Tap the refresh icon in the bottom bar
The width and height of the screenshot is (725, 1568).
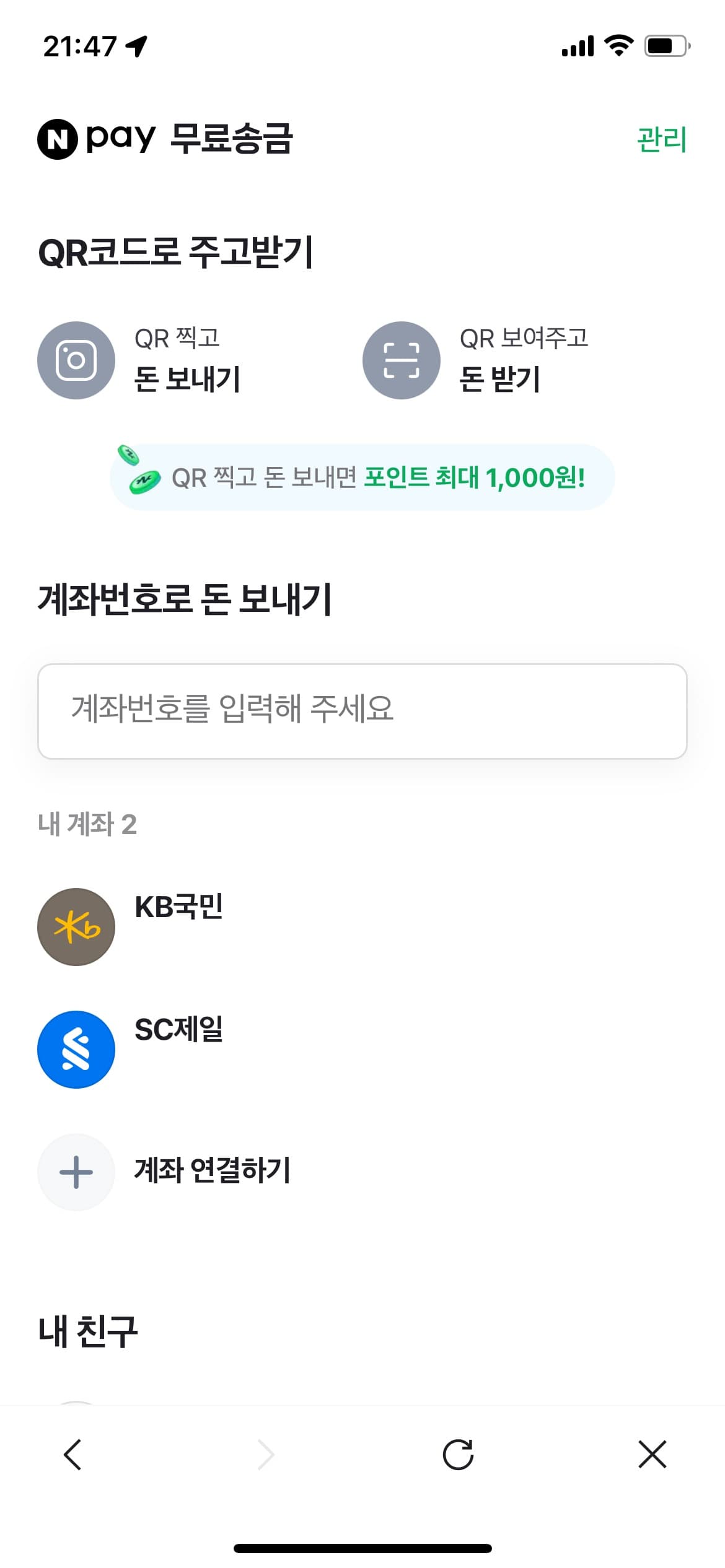coord(457,1455)
